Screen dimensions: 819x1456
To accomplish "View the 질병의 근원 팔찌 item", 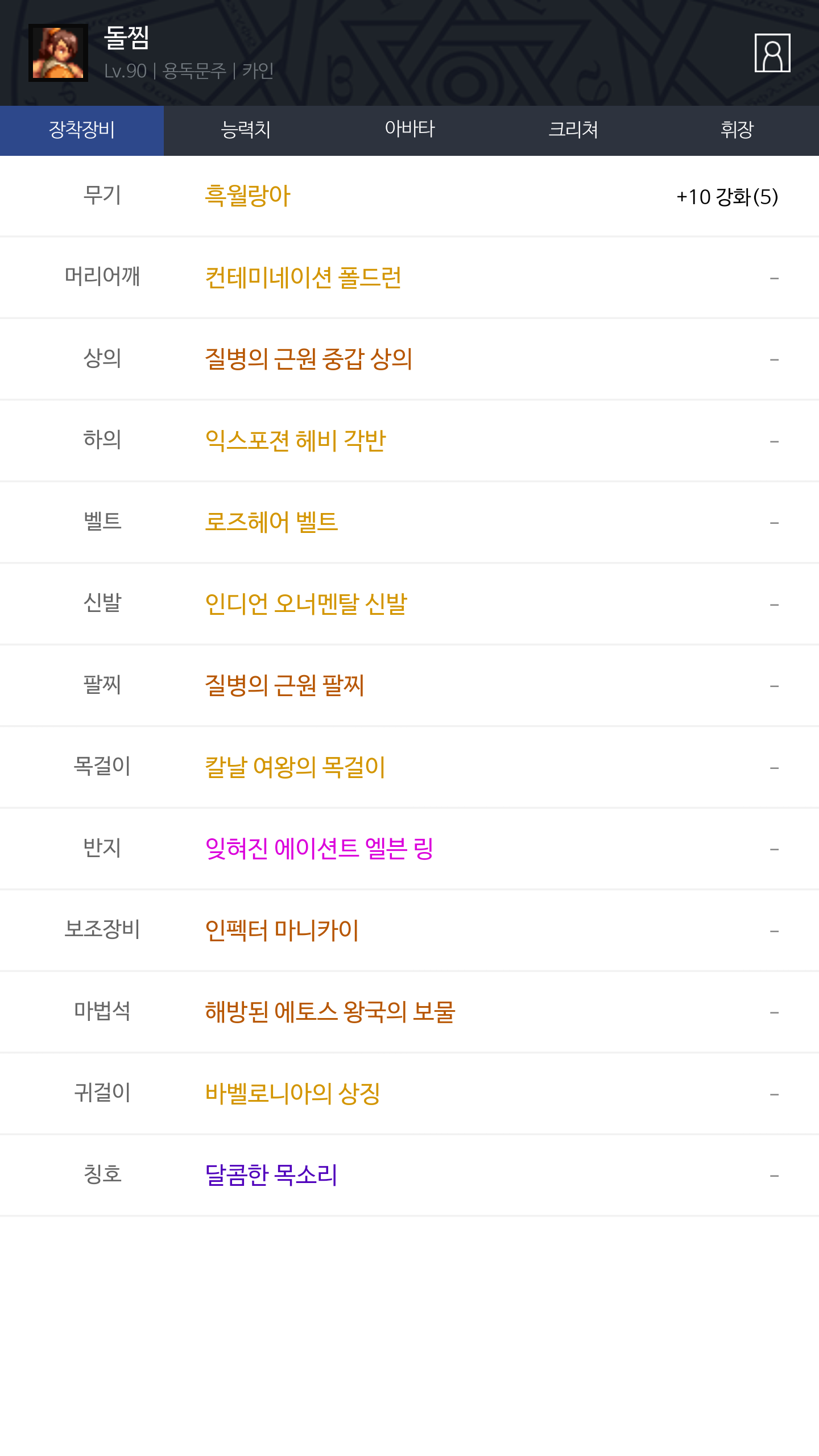I will pos(284,686).
